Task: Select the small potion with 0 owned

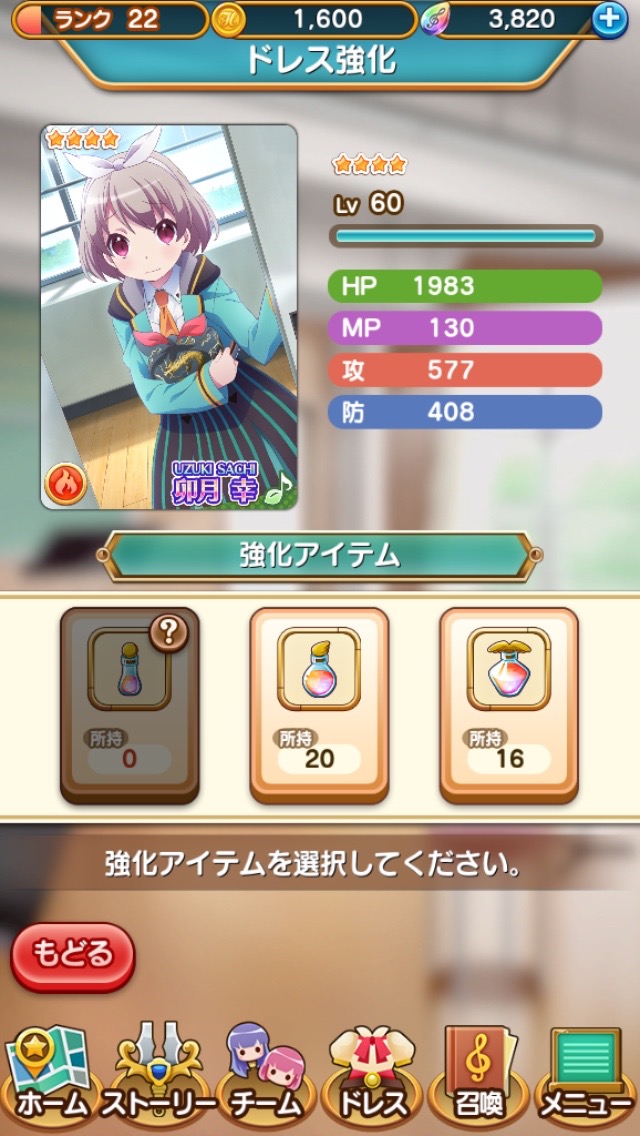Action: [129, 704]
